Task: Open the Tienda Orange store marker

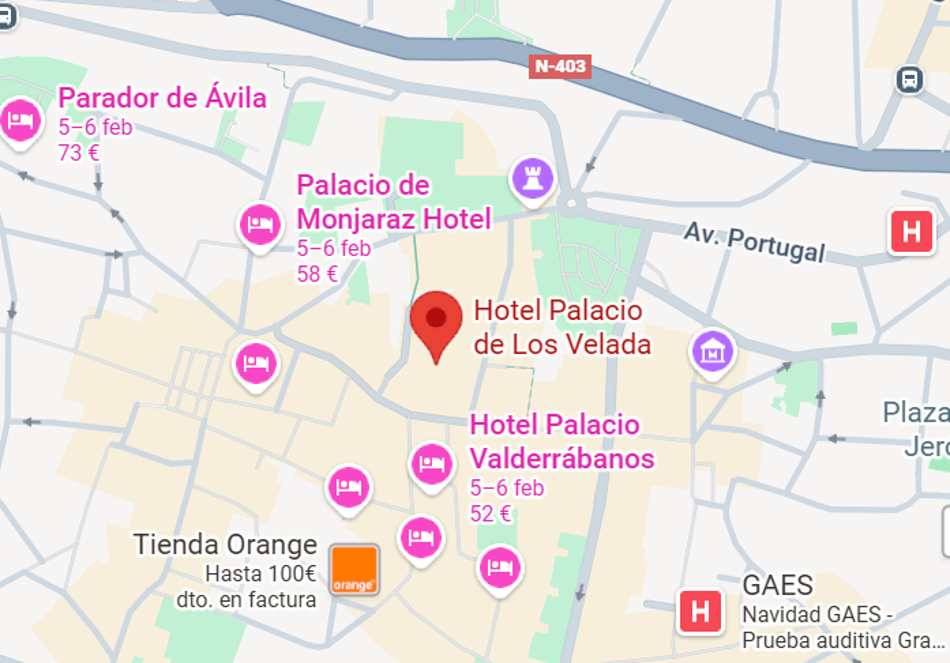Action: (354, 570)
